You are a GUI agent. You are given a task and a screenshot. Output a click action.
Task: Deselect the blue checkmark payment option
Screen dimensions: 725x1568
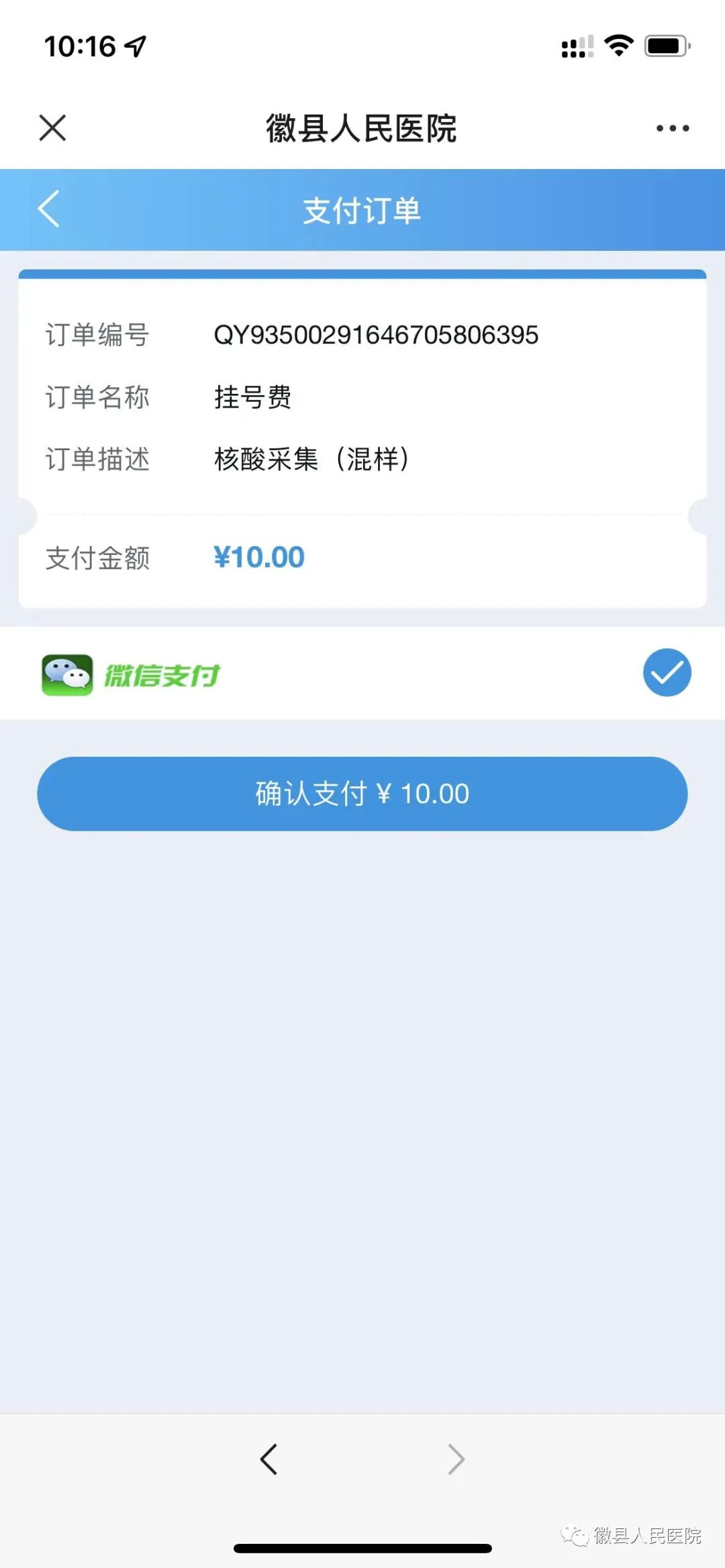point(666,673)
